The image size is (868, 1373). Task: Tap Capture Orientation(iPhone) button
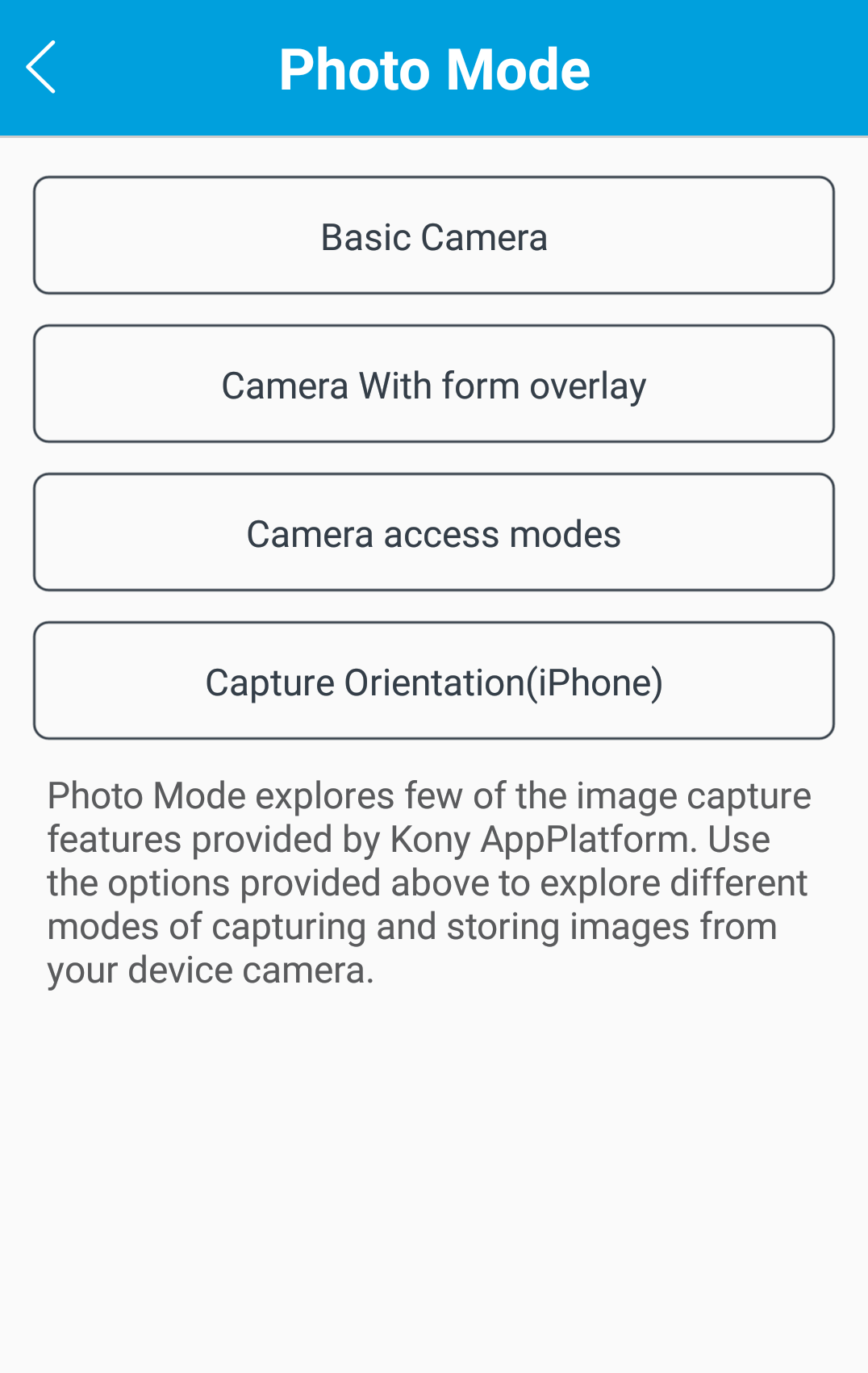pos(434,681)
